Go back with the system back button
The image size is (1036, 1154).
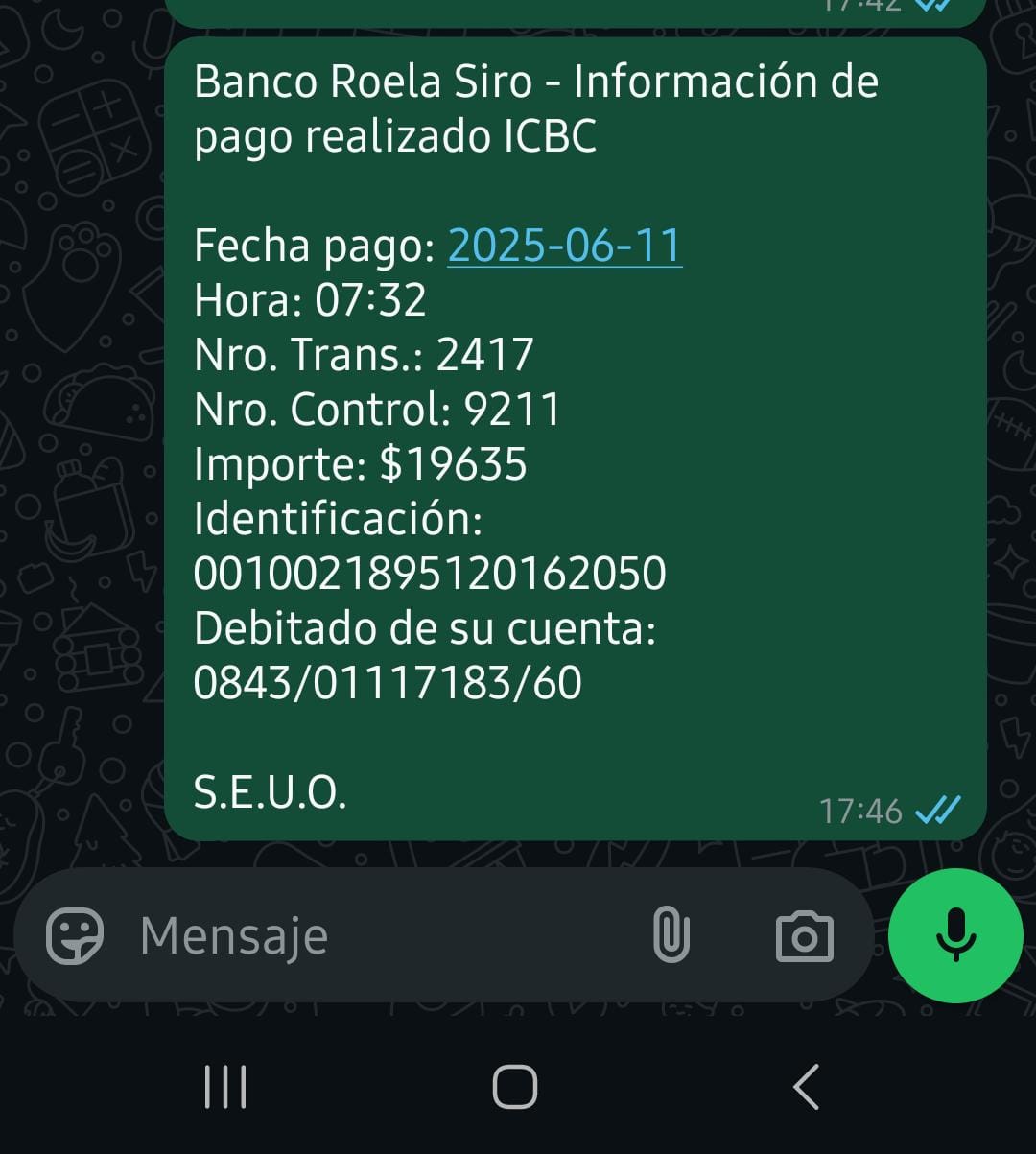click(x=806, y=1088)
